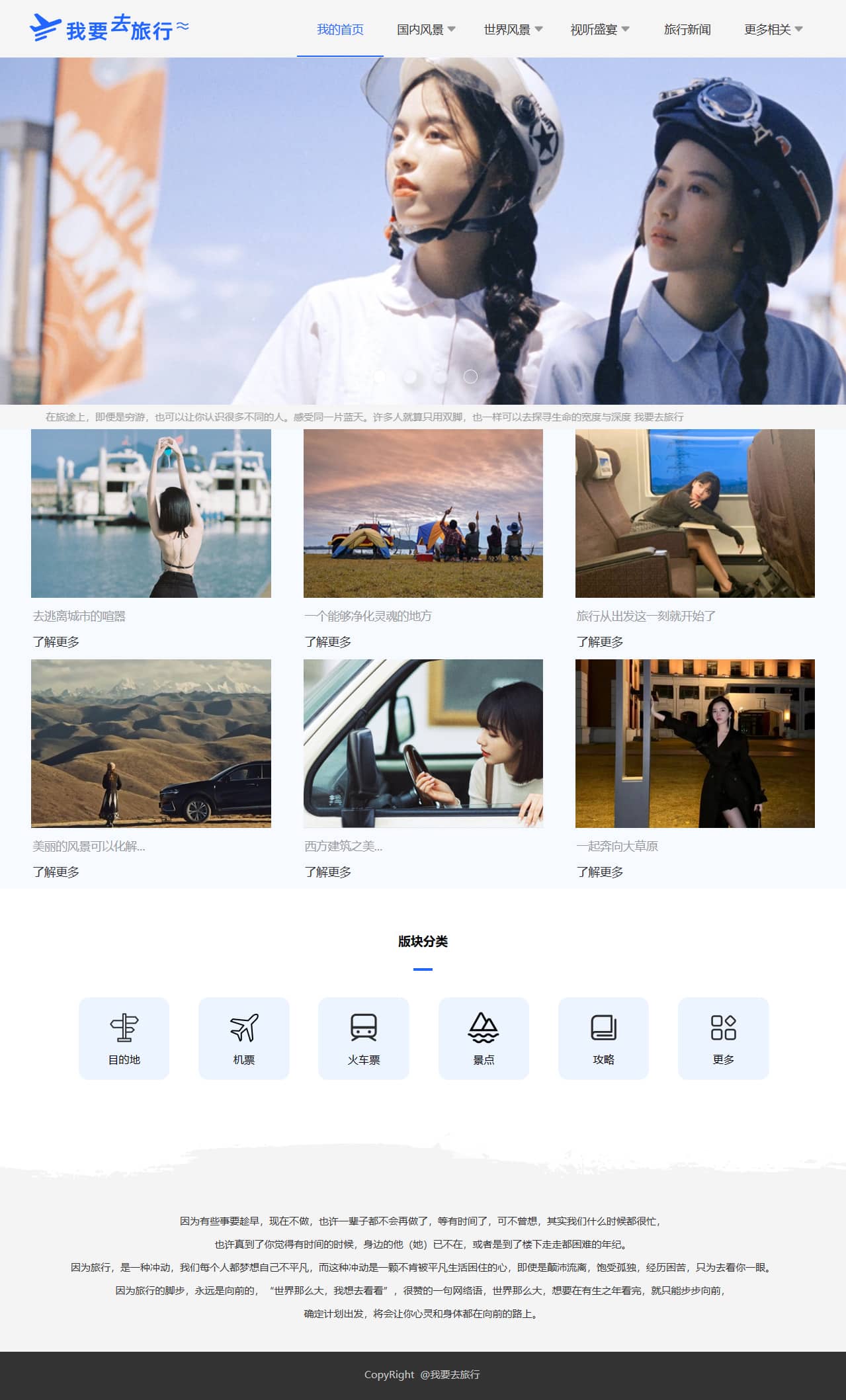Expand the 视听盛宴 dropdown menu
846x1400 pixels.
pyautogui.click(x=599, y=29)
